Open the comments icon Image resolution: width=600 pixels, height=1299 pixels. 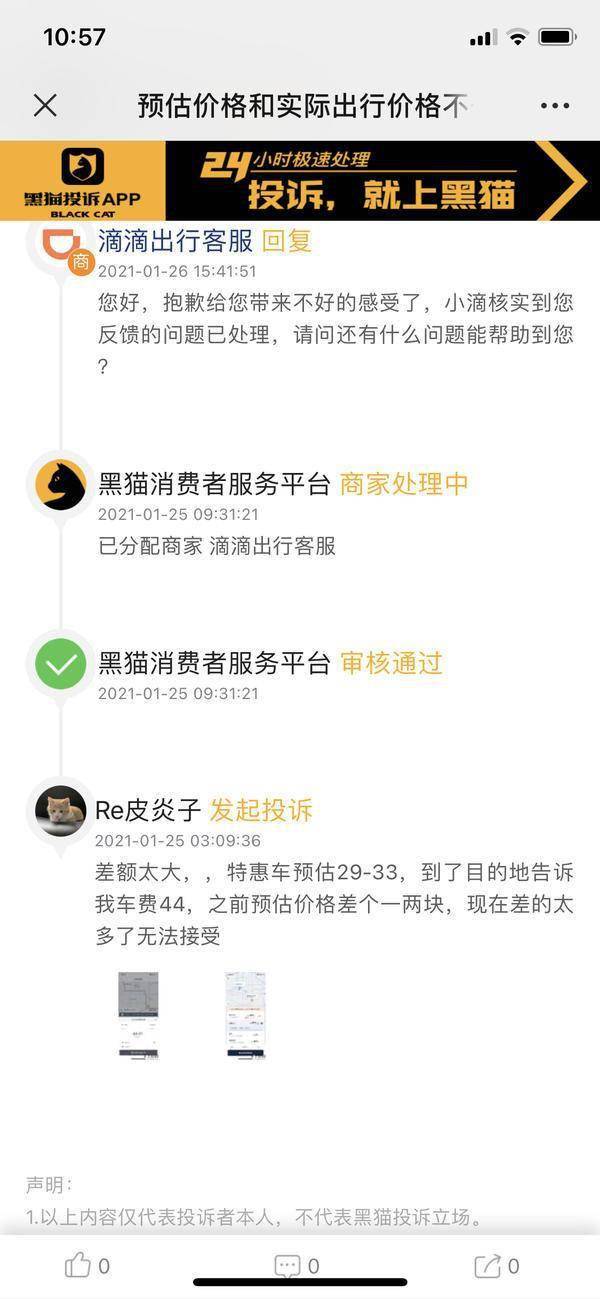click(x=288, y=1266)
